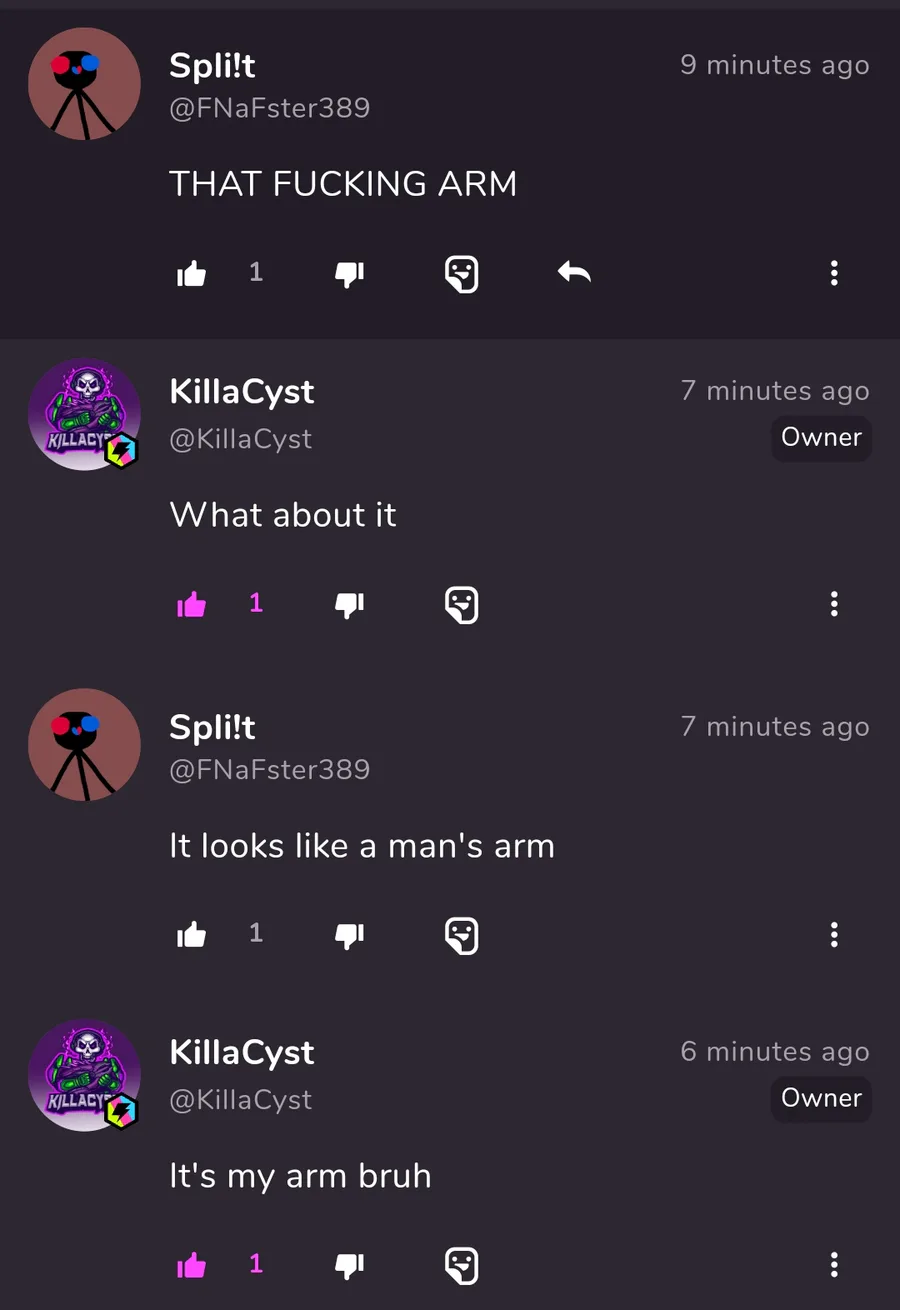Unlike the "It's my arm bruh" comment
The image size is (900, 1310).
[191, 1265]
